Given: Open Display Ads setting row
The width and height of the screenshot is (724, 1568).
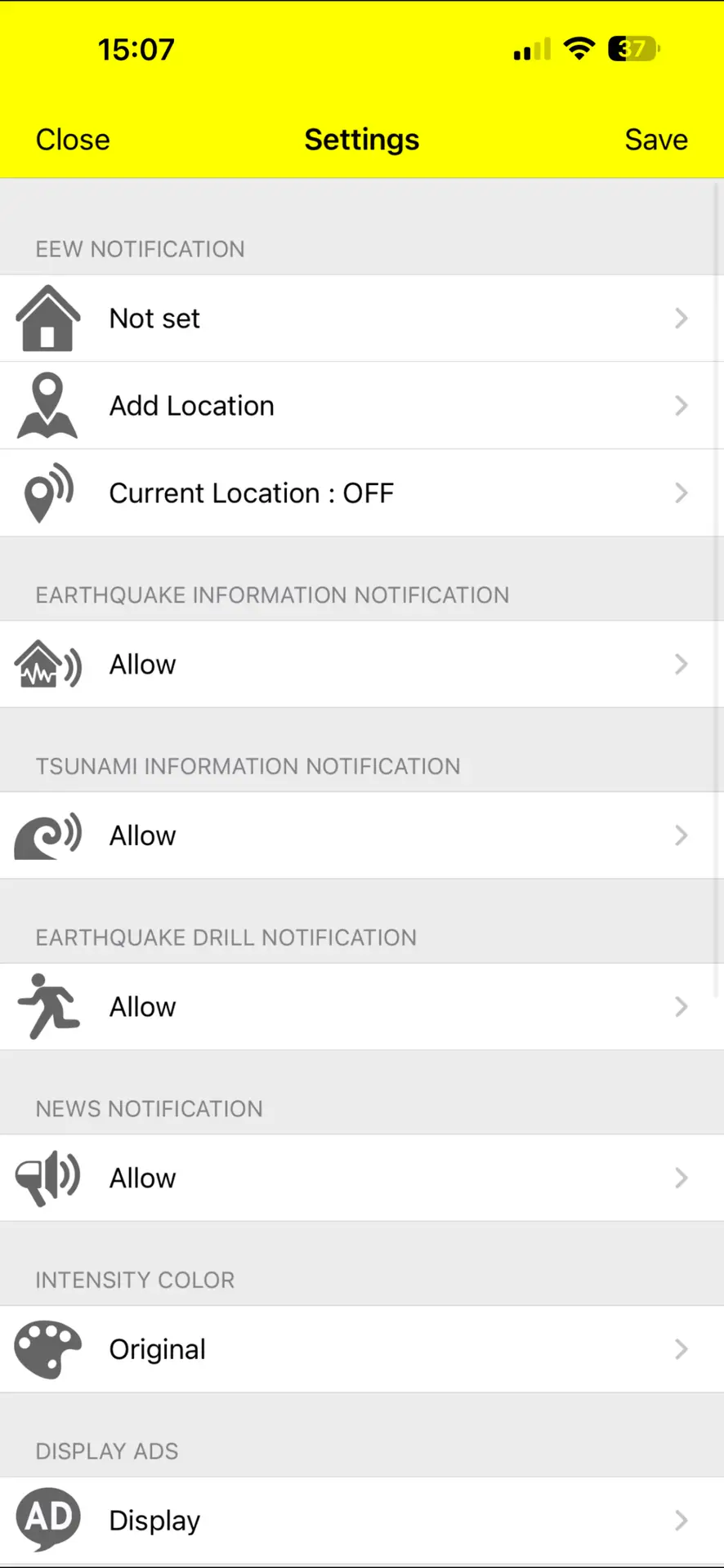Looking at the screenshot, I should pyautogui.click(x=361, y=1521).
